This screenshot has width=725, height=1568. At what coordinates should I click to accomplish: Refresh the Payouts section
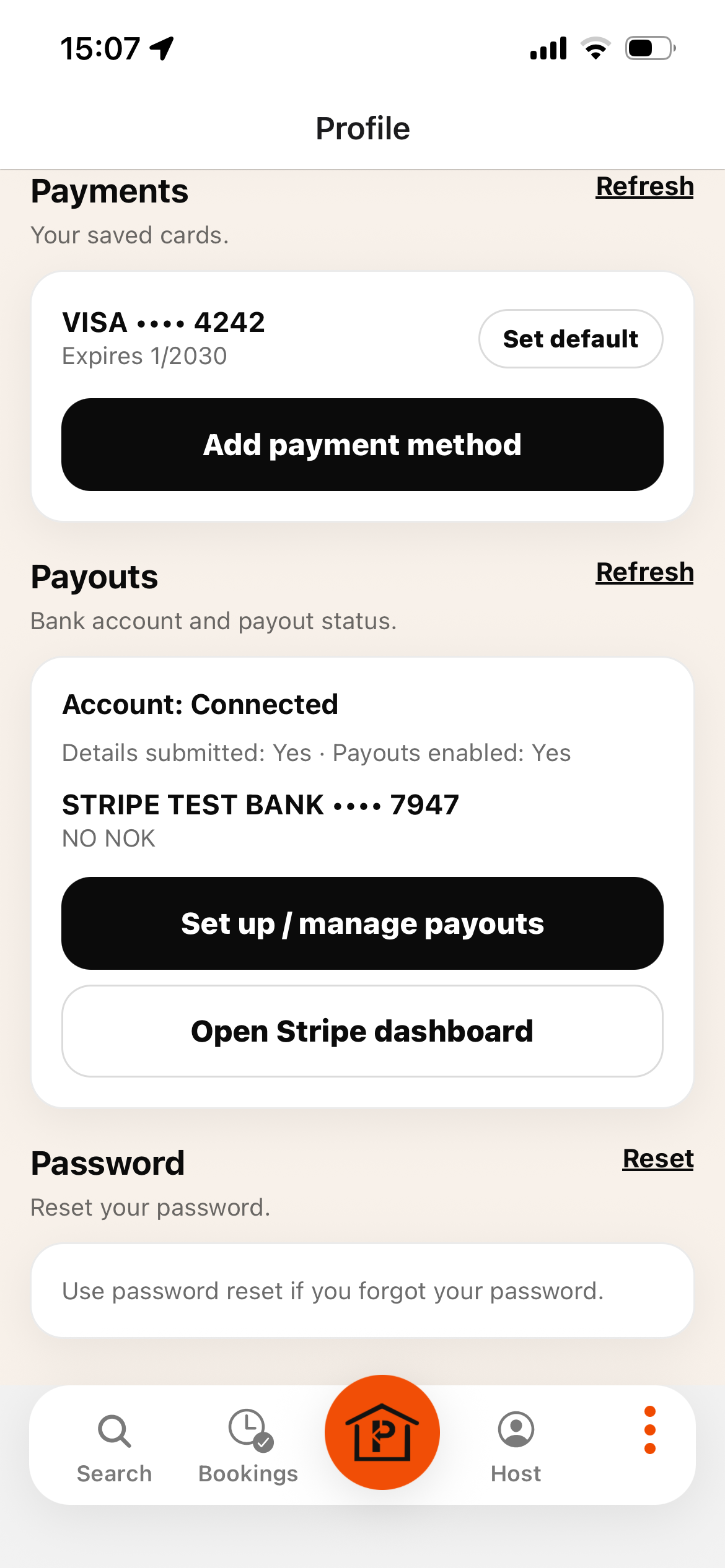(644, 572)
